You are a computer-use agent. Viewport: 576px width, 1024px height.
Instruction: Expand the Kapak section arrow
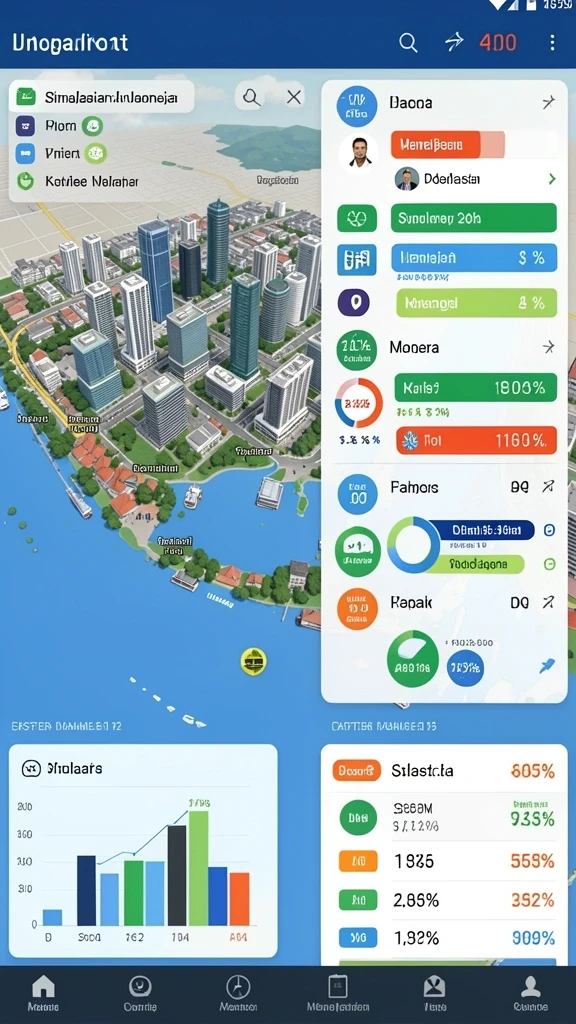pos(549,602)
